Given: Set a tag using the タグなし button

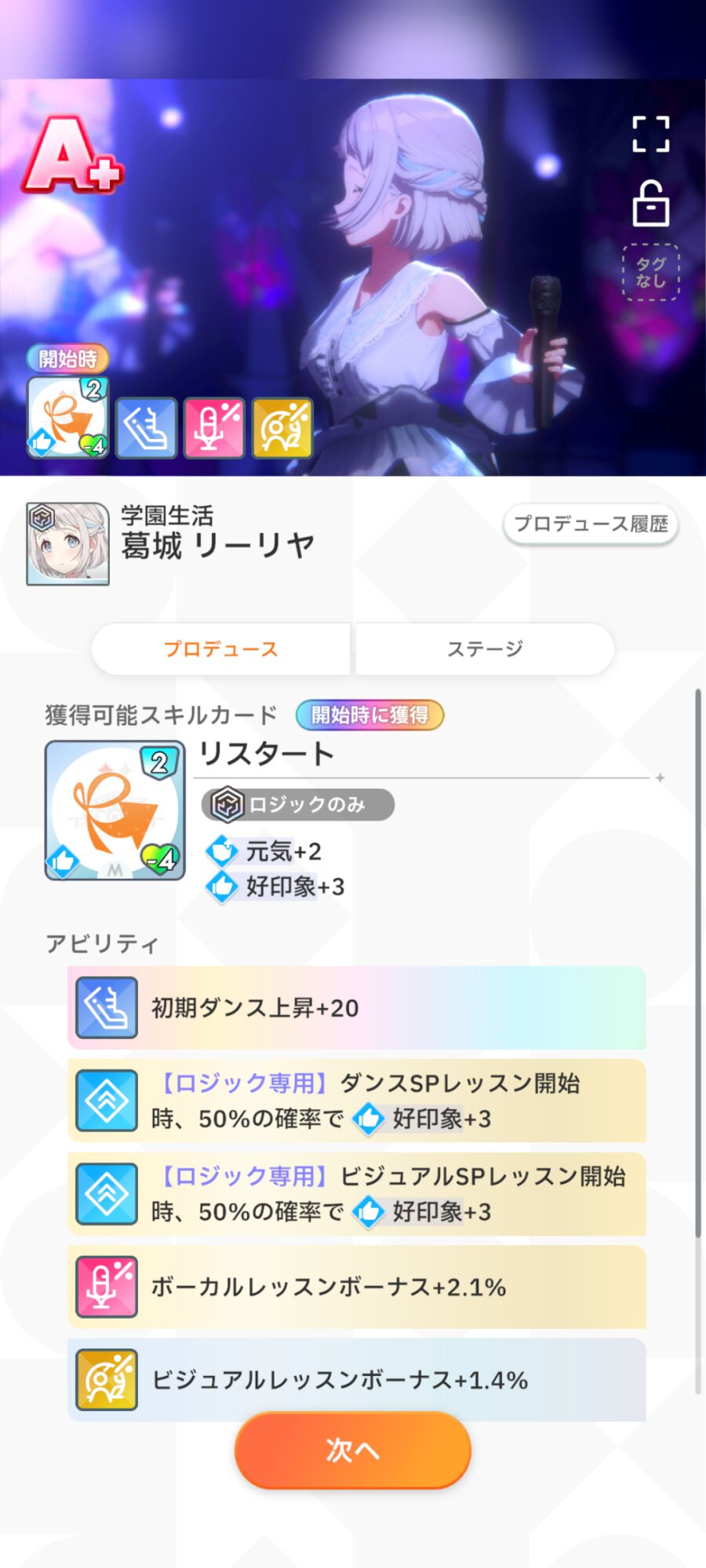Looking at the screenshot, I should 650,273.
